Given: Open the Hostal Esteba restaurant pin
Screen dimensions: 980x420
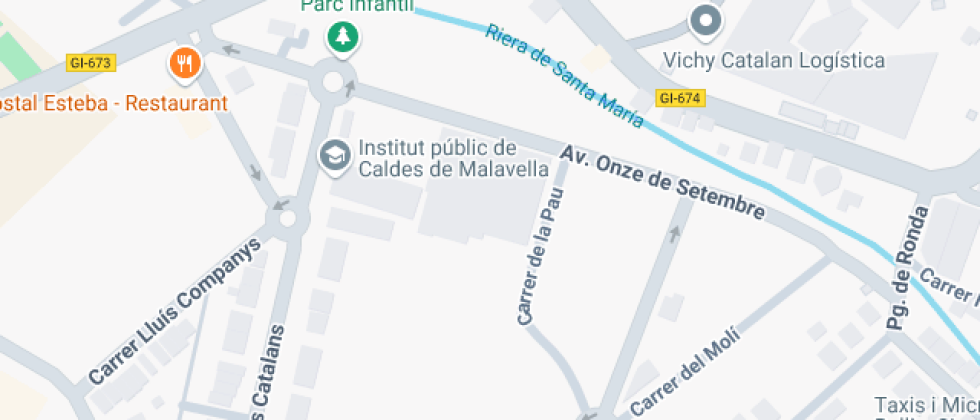Looking at the screenshot, I should click(x=184, y=64).
